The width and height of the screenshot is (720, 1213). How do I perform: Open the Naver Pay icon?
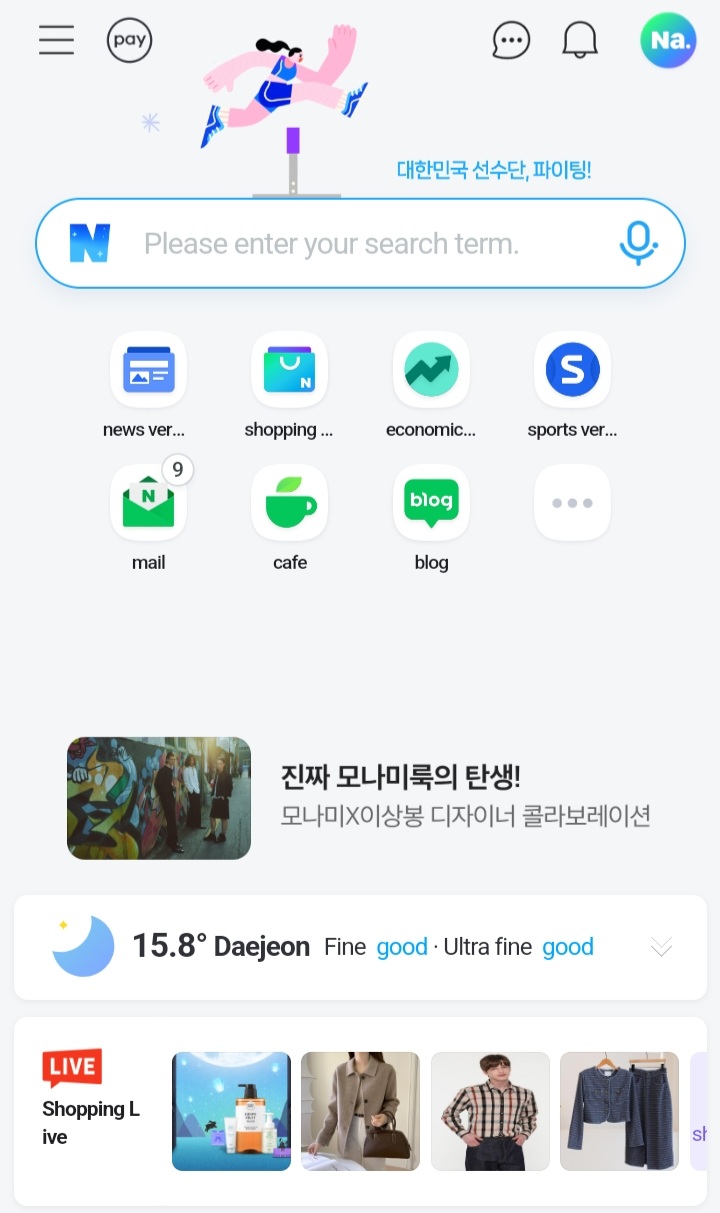coord(129,40)
